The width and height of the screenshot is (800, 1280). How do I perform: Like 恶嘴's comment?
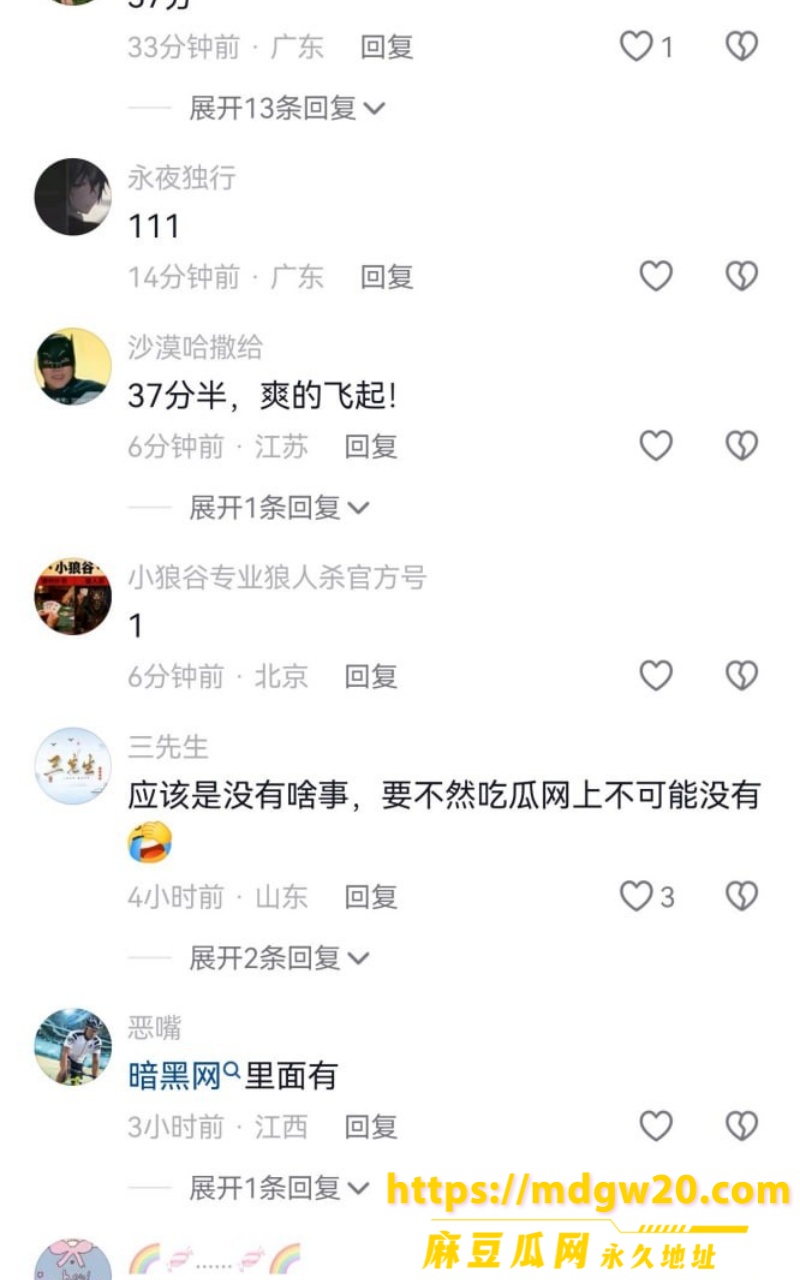[656, 1126]
